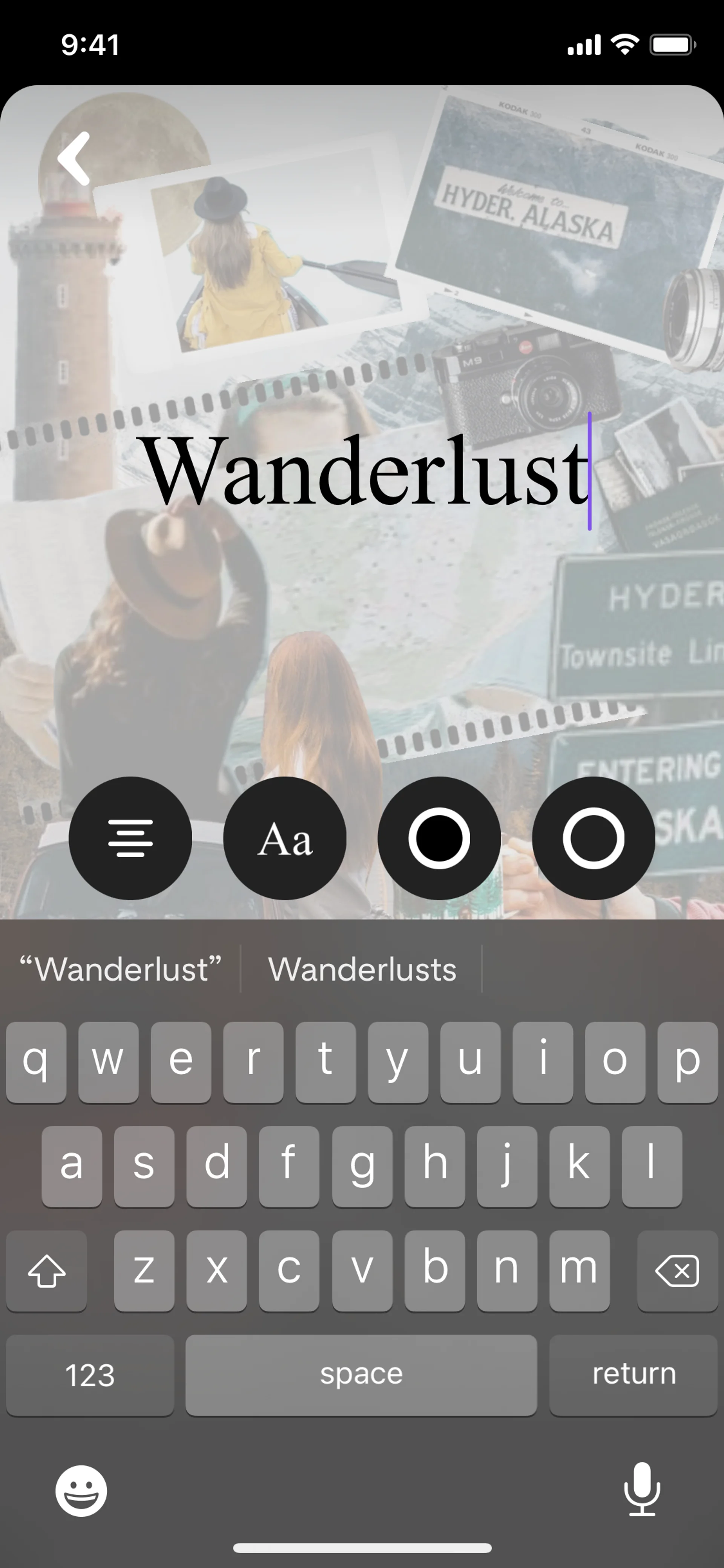
Task: Change text alignment with the centered lines button
Action: (130, 838)
